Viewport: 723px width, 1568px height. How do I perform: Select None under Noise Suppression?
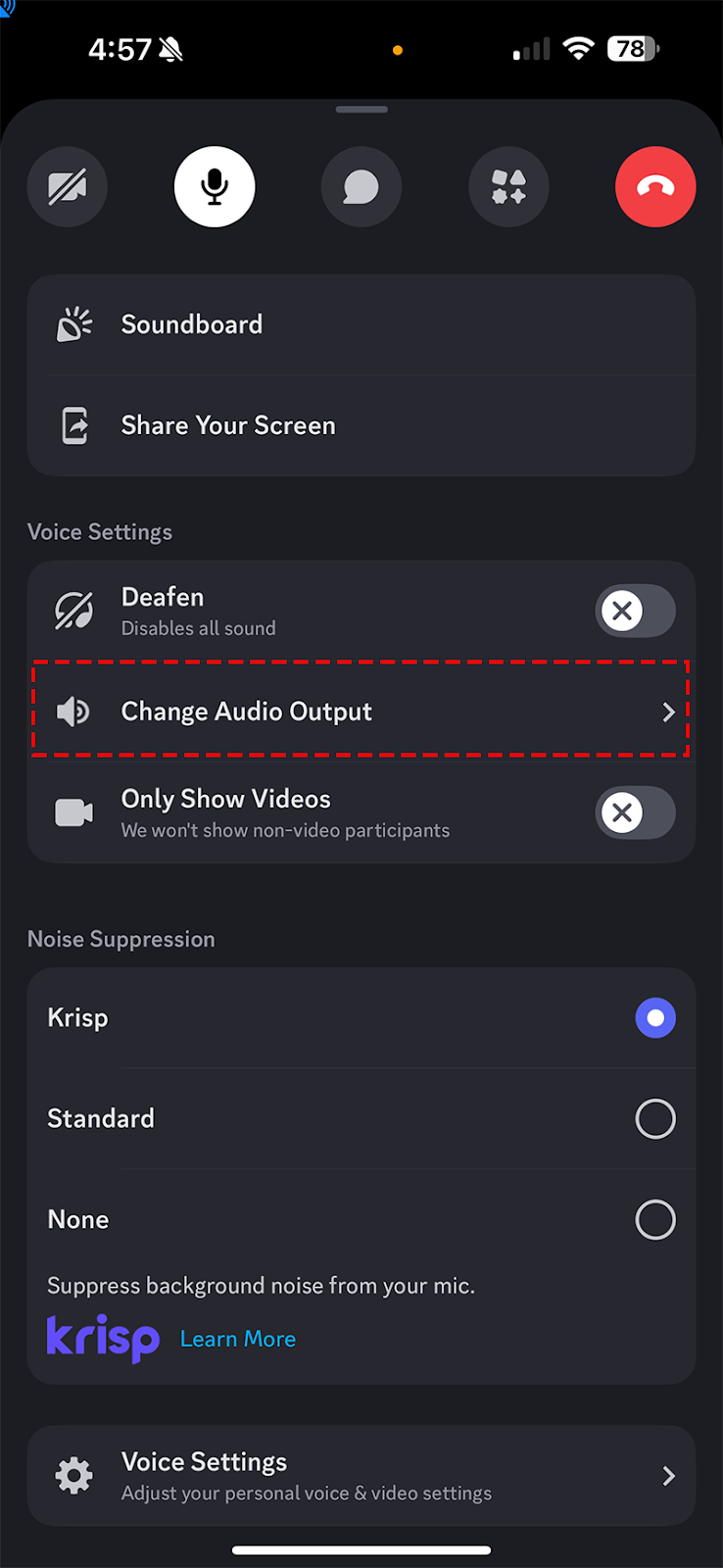654,1219
